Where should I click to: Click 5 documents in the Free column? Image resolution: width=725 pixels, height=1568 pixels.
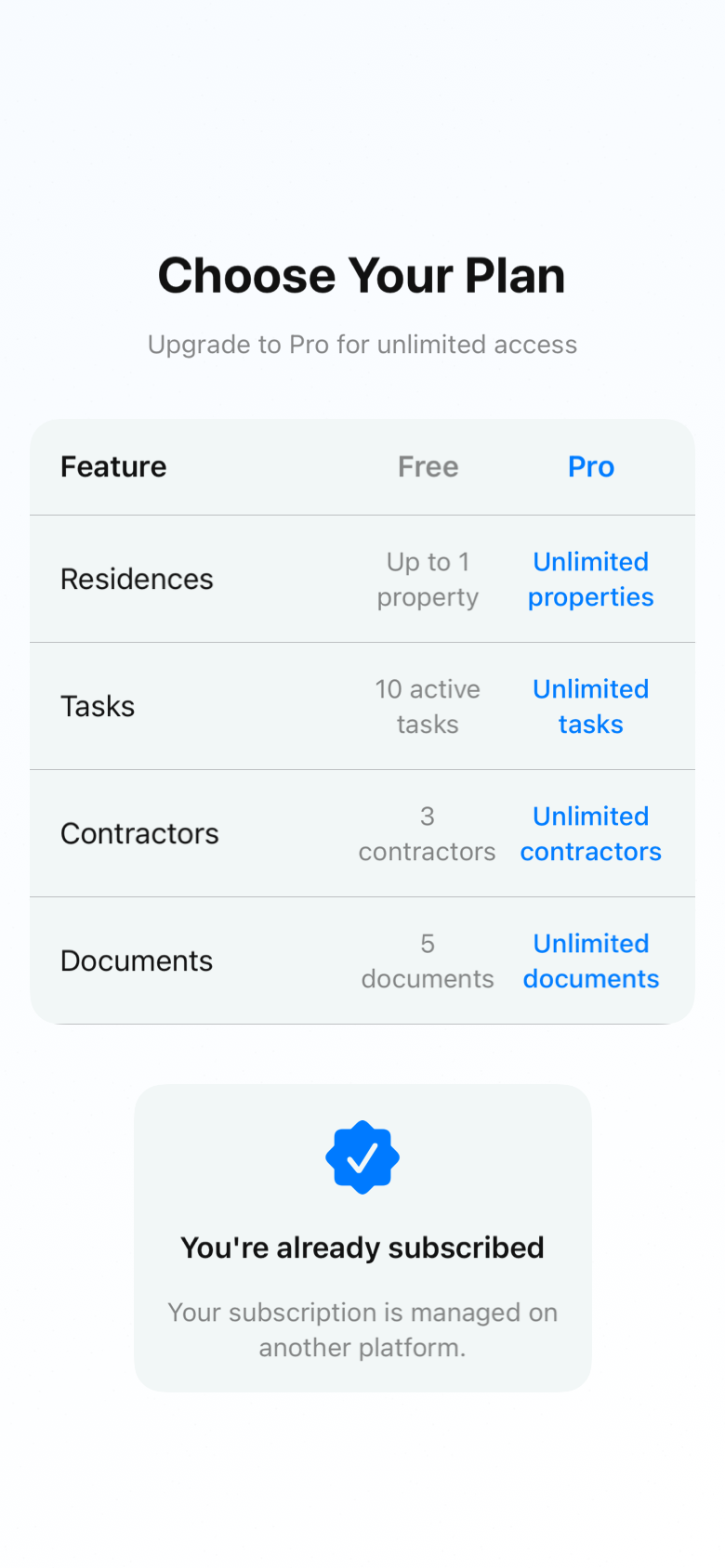pyautogui.click(x=428, y=960)
